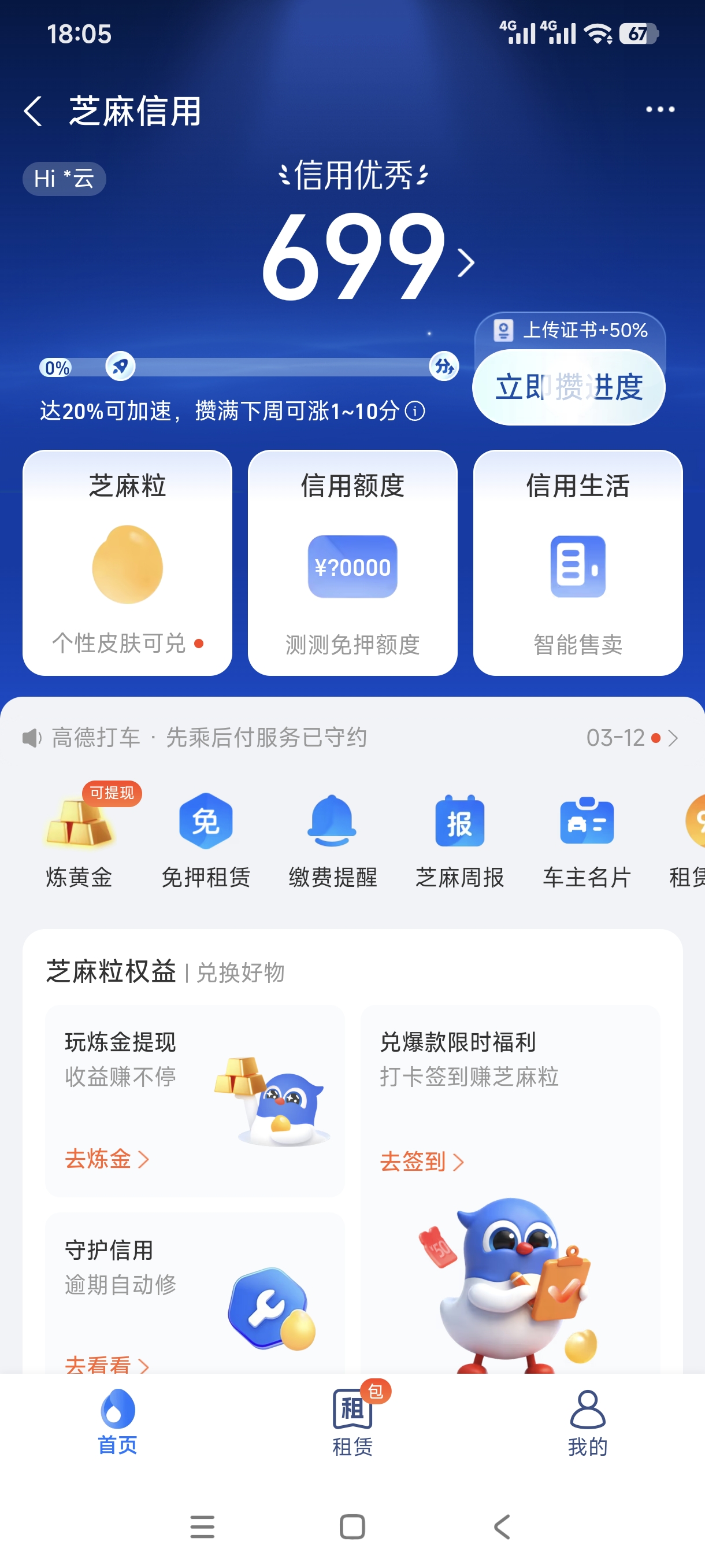Switch to the 租赁 tab
Image resolution: width=705 pixels, height=1568 pixels.
(x=352, y=1422)
